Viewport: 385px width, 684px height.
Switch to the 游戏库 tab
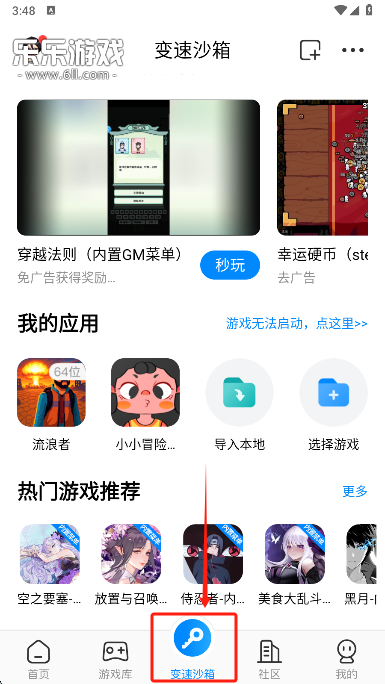pyautogui.click(x=115, y=659)
